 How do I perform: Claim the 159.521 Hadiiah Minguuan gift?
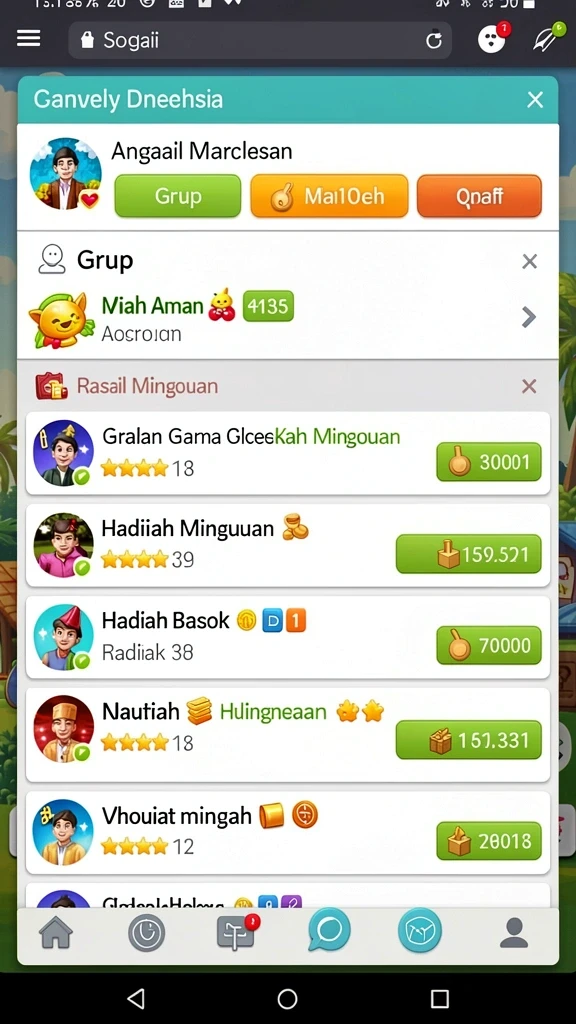[x=469, y=554]
